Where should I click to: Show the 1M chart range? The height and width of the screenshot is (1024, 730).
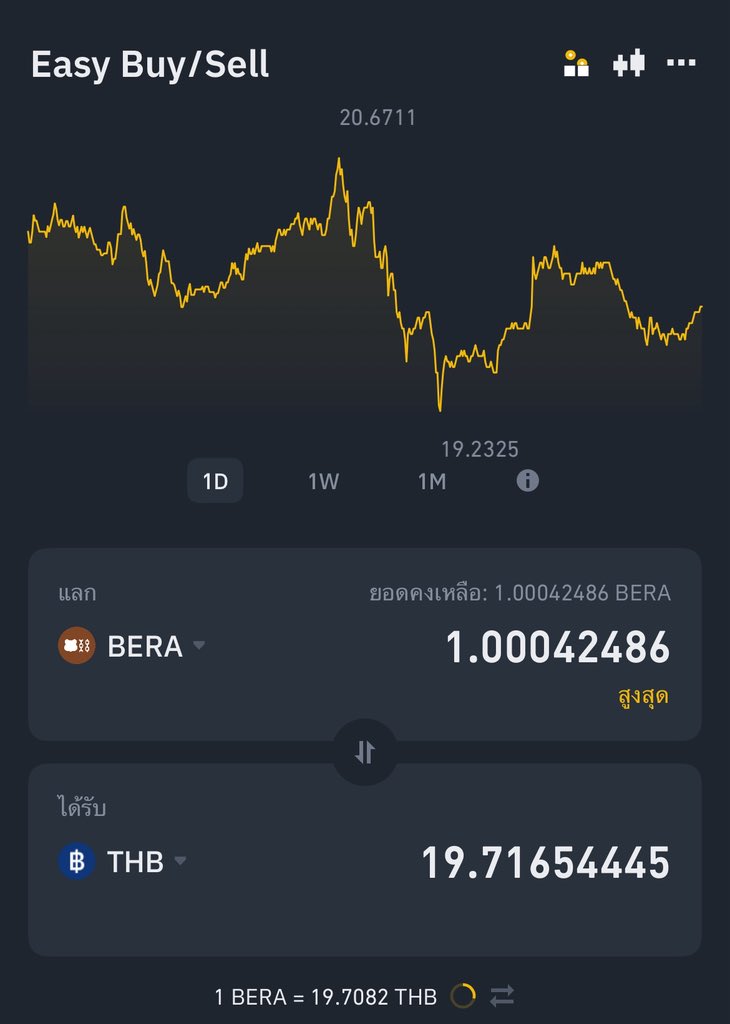[x=431, y=481]
